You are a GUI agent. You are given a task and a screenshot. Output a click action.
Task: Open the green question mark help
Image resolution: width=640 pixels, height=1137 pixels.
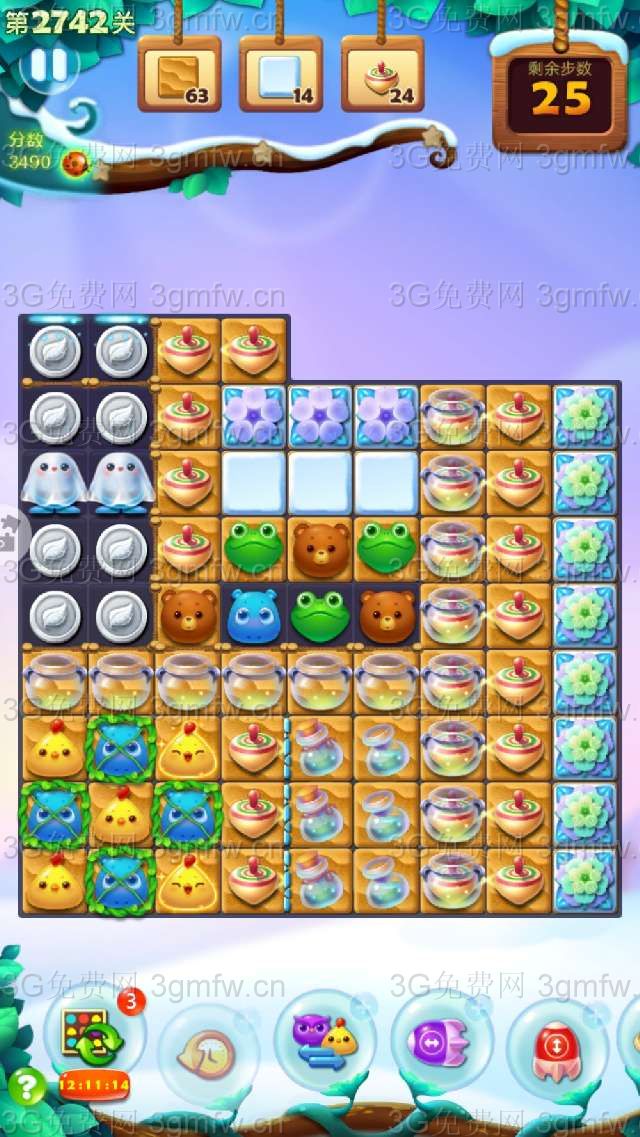click(26, 1085)
